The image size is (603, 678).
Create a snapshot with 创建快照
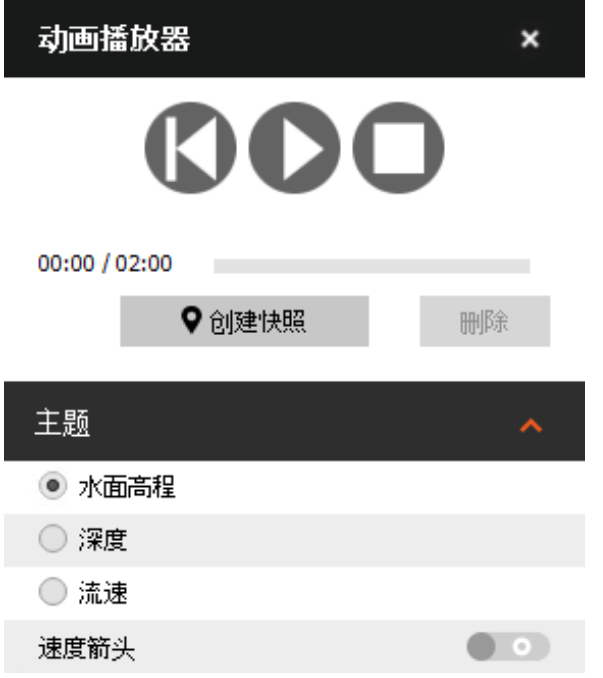244,321
